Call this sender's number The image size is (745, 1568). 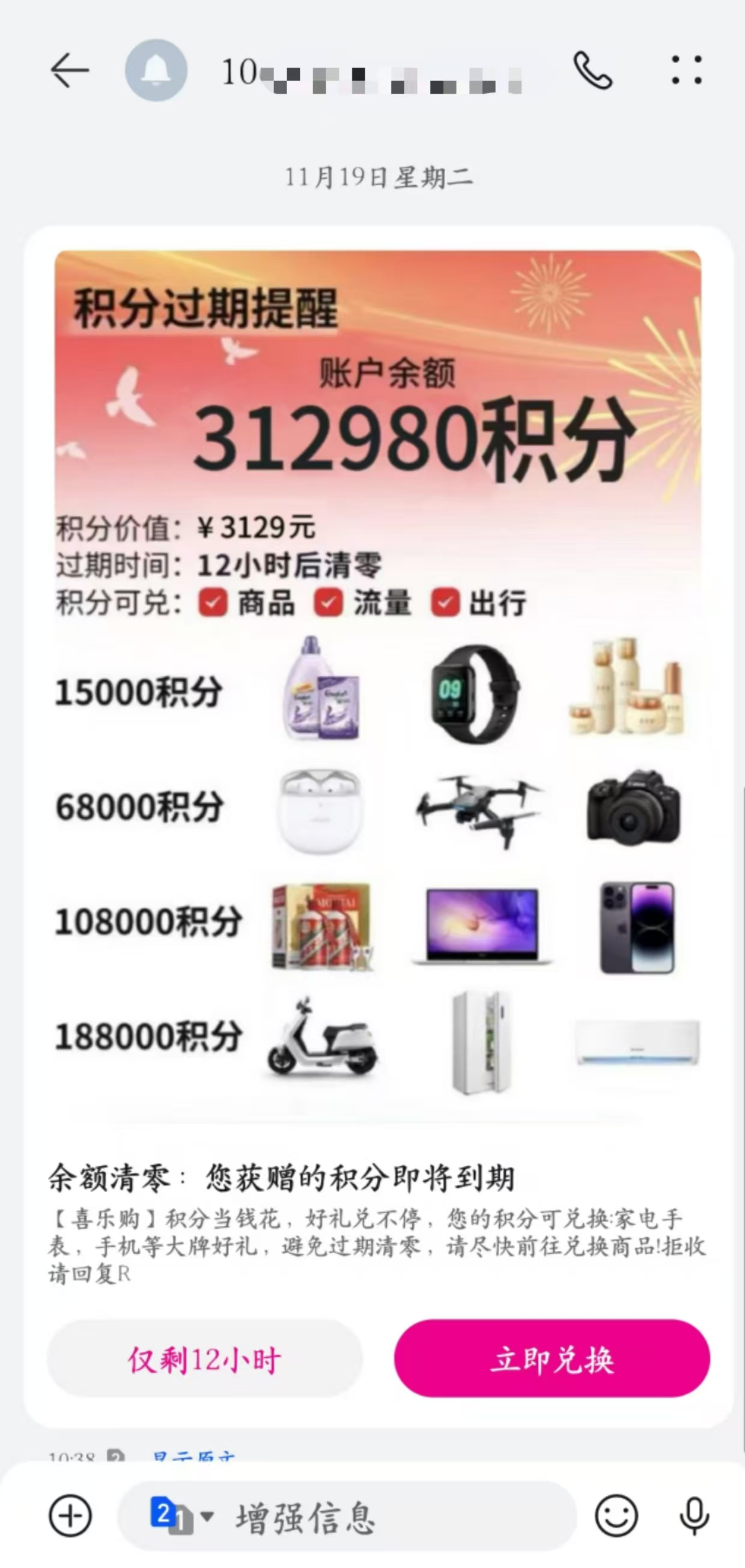click(592, 71)
